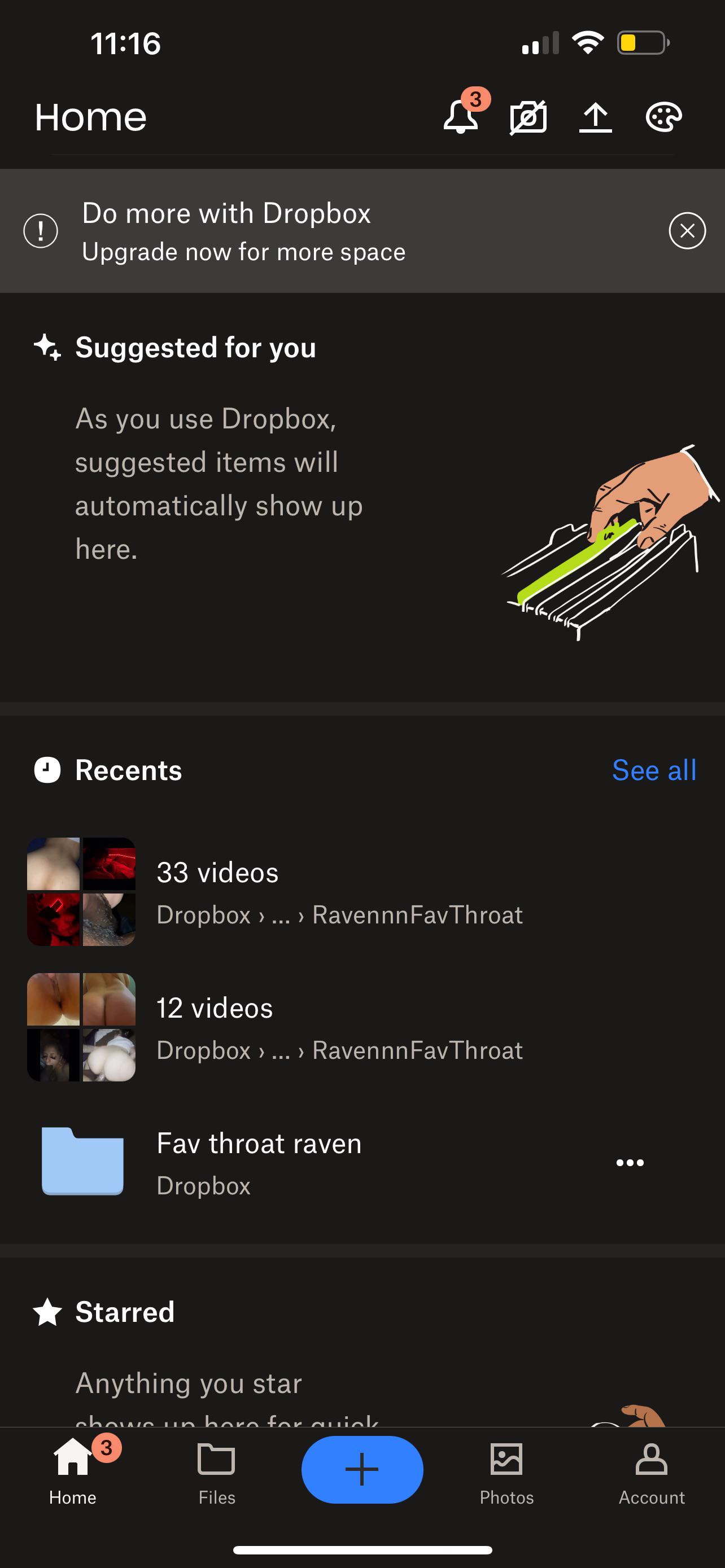Screen dimensions: 725x1568
Task: Dismiss the Do more with Dropbox banner
Action: (687, 231)
